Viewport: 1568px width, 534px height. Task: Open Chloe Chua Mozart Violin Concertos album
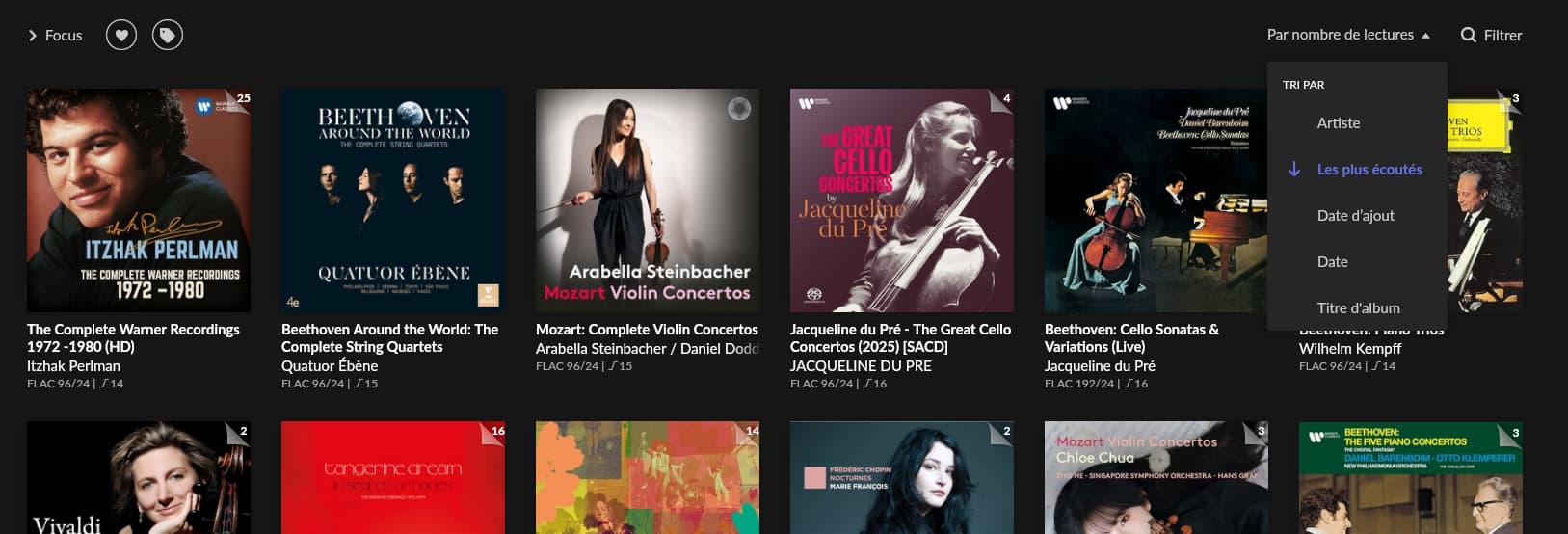[x=1156, y=477]
